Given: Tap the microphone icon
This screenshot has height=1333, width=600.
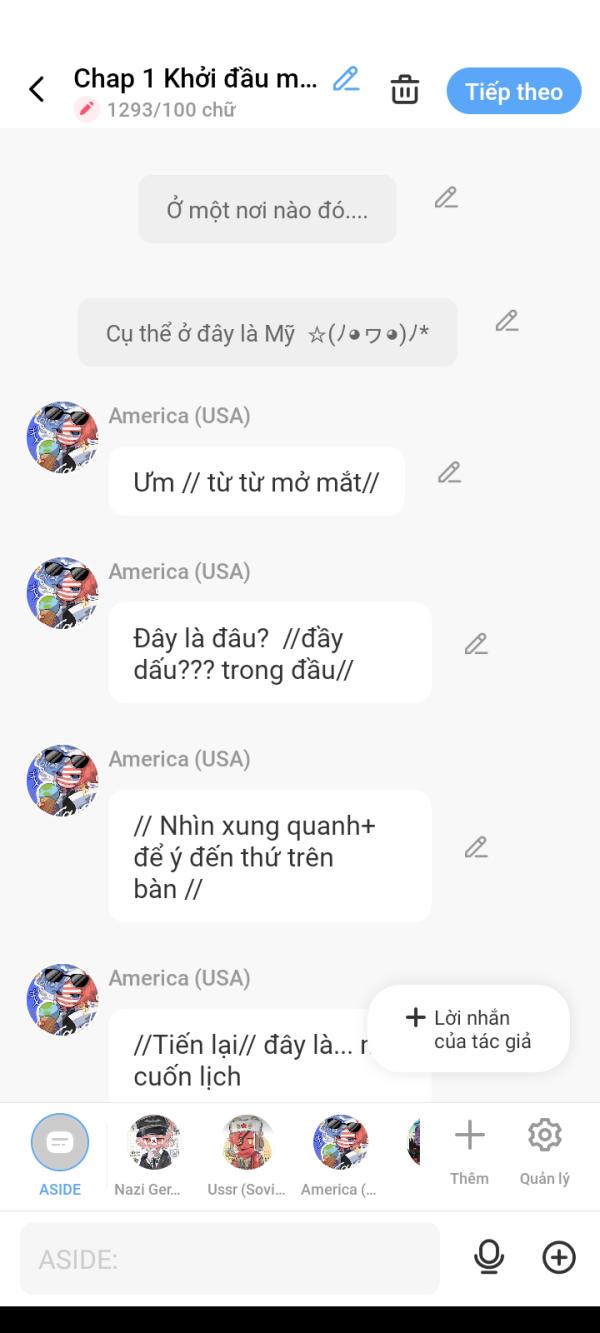Looking at the screenshot, I should 489,1257.
